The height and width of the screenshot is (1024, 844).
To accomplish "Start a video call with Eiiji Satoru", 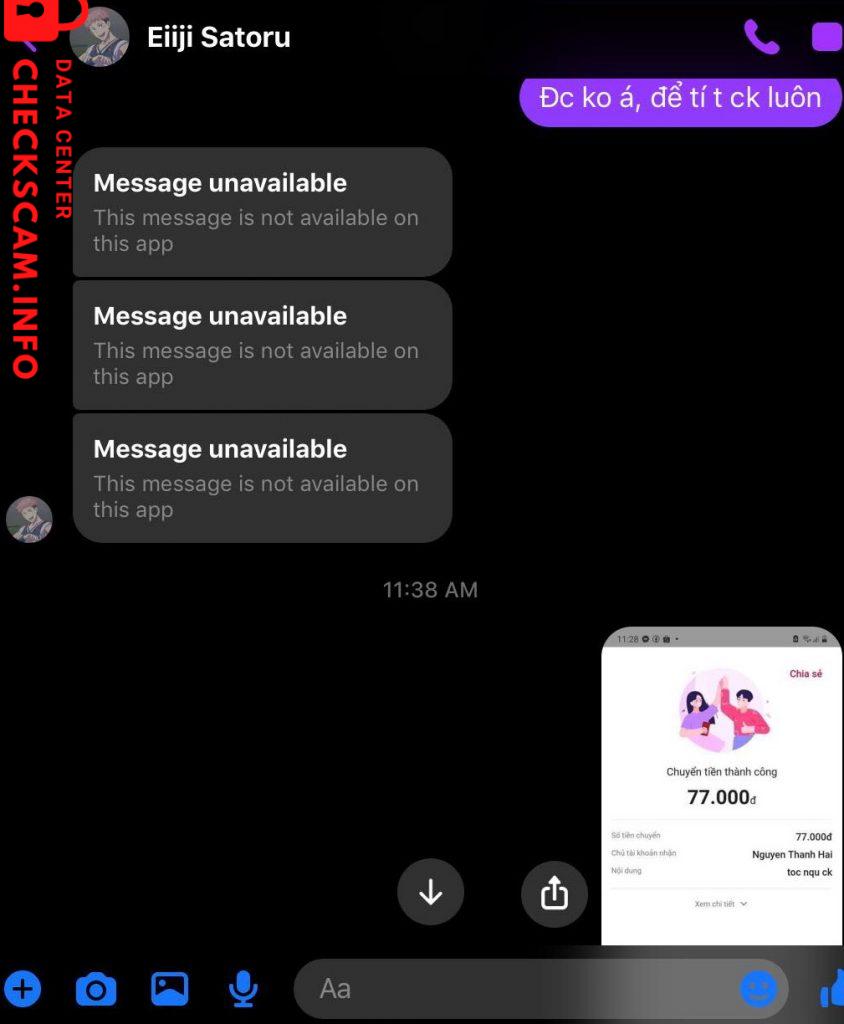I will 827,37.
